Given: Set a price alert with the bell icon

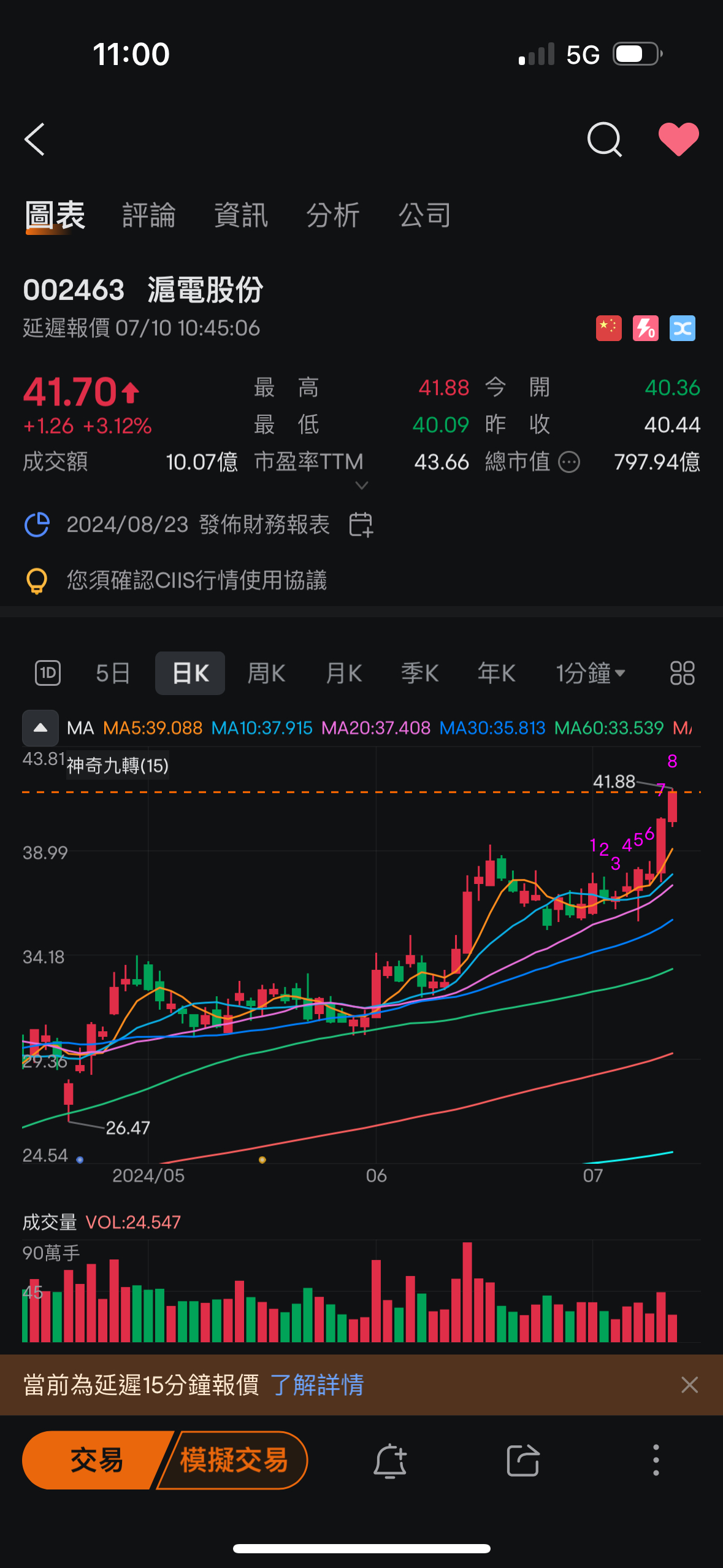Looking at the screenshot, I should [x=390, y=1460].
